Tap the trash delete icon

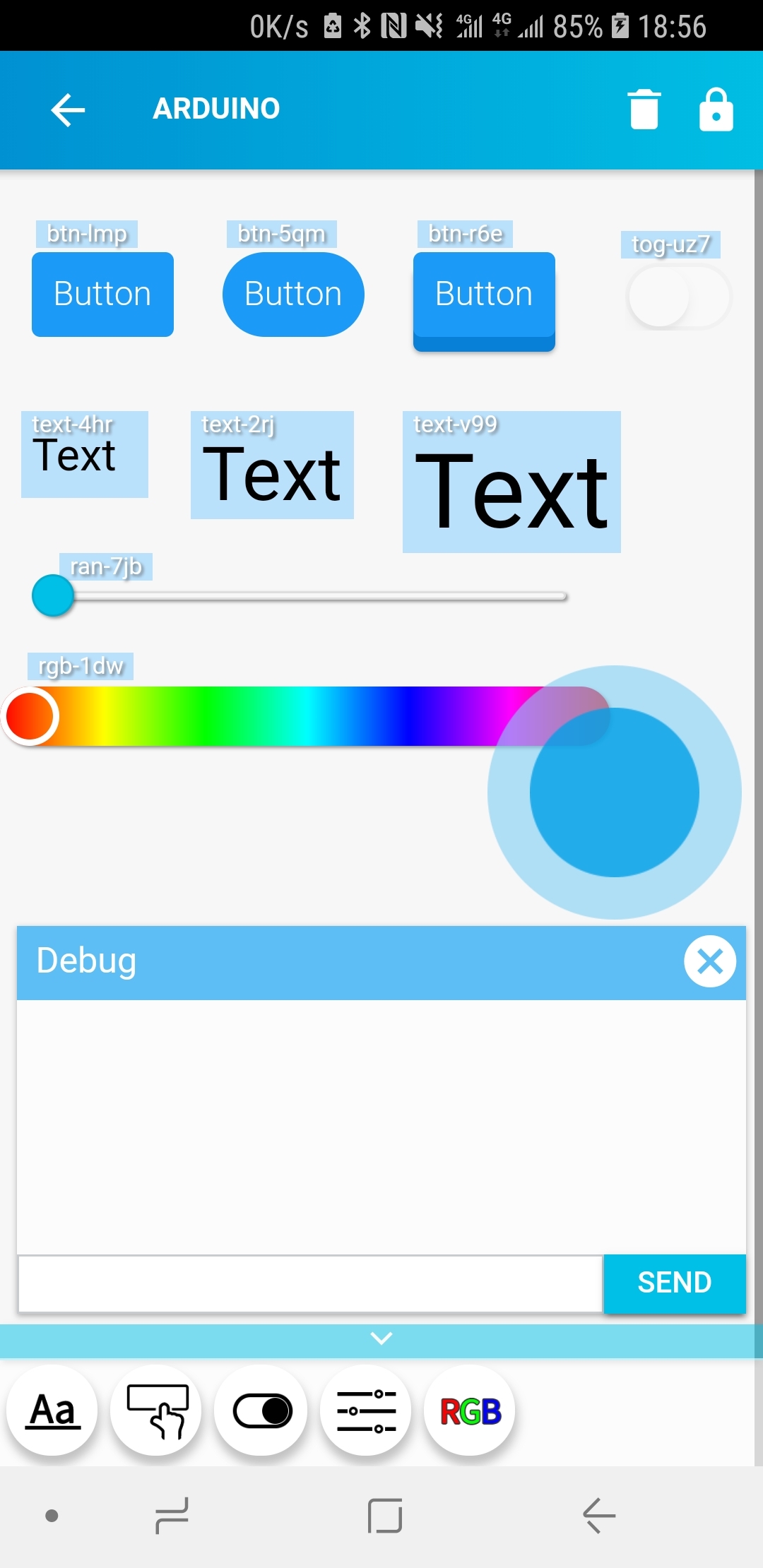click(x=644, y=109)
